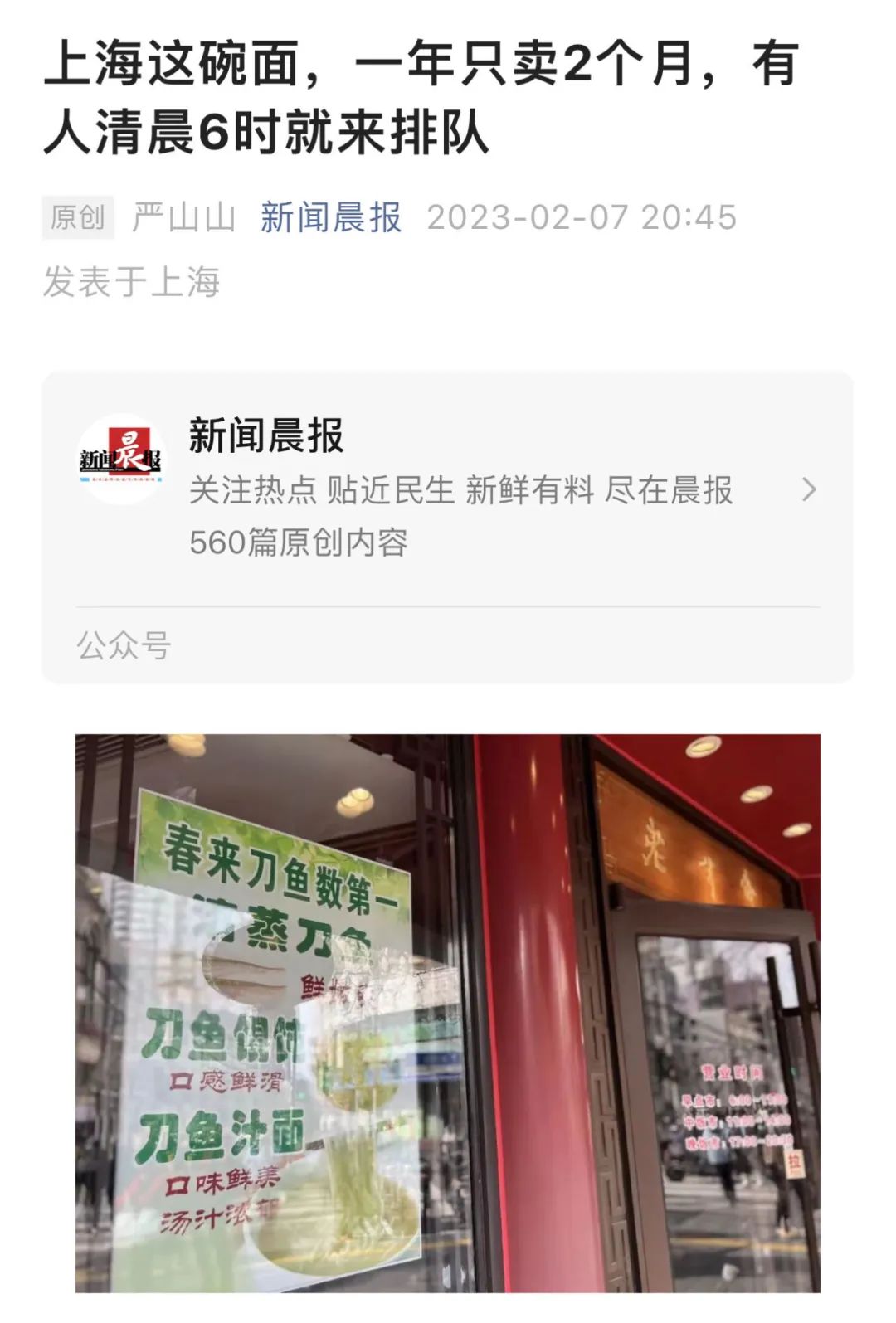This screenshot has width=896, height=1323.
Task: Open the 新闻晨报 account link in byline
Action: tap(330, 218)
